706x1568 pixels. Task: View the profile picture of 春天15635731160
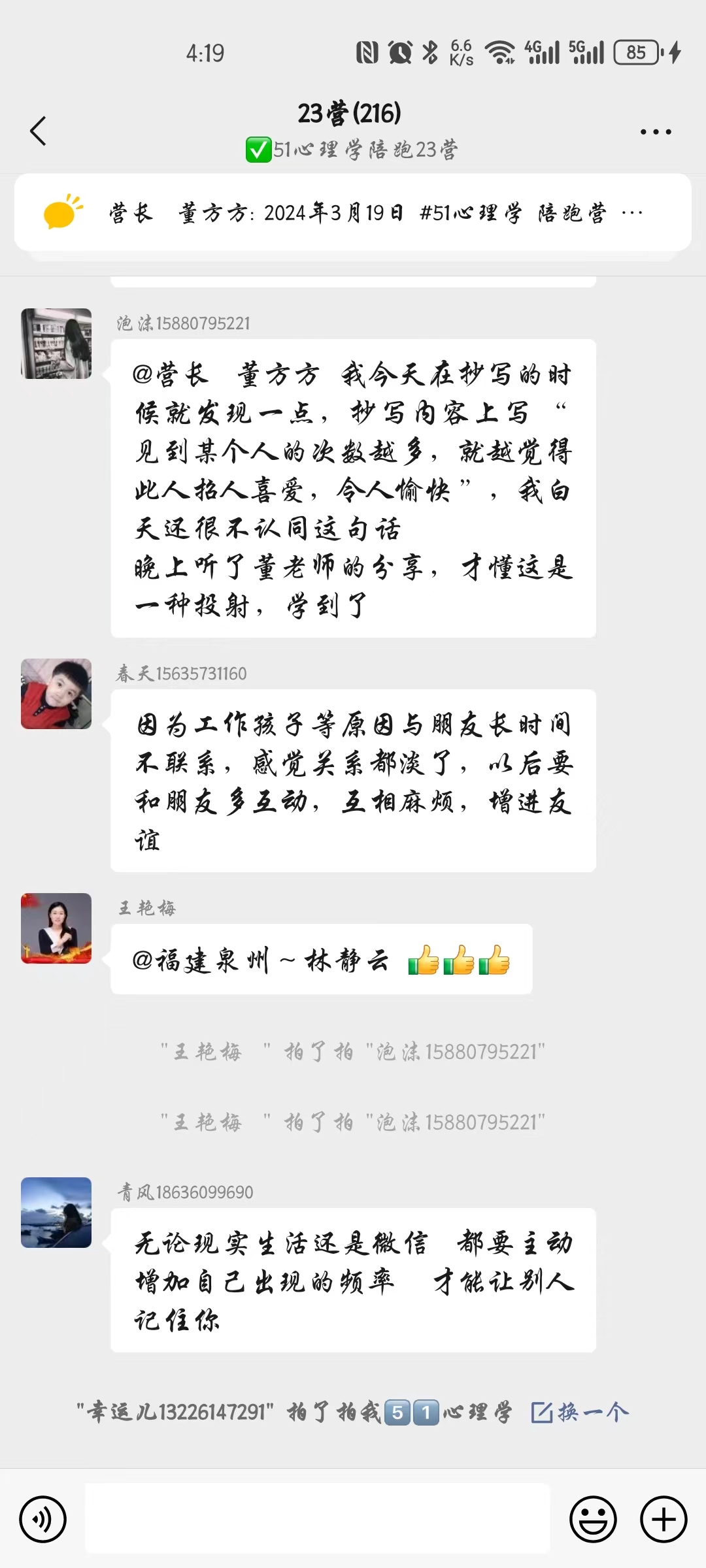[56, 694]
